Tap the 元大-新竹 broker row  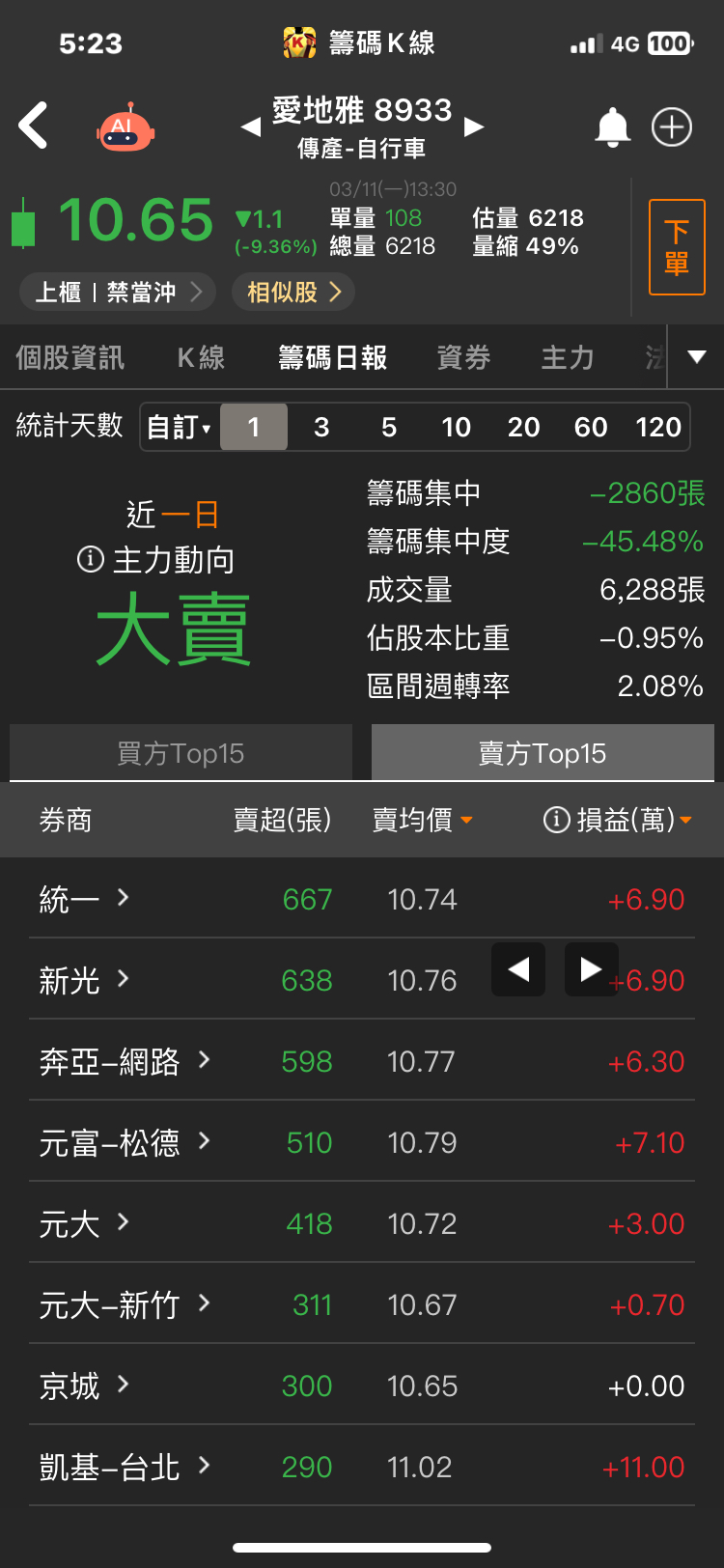pos(106,1304)
